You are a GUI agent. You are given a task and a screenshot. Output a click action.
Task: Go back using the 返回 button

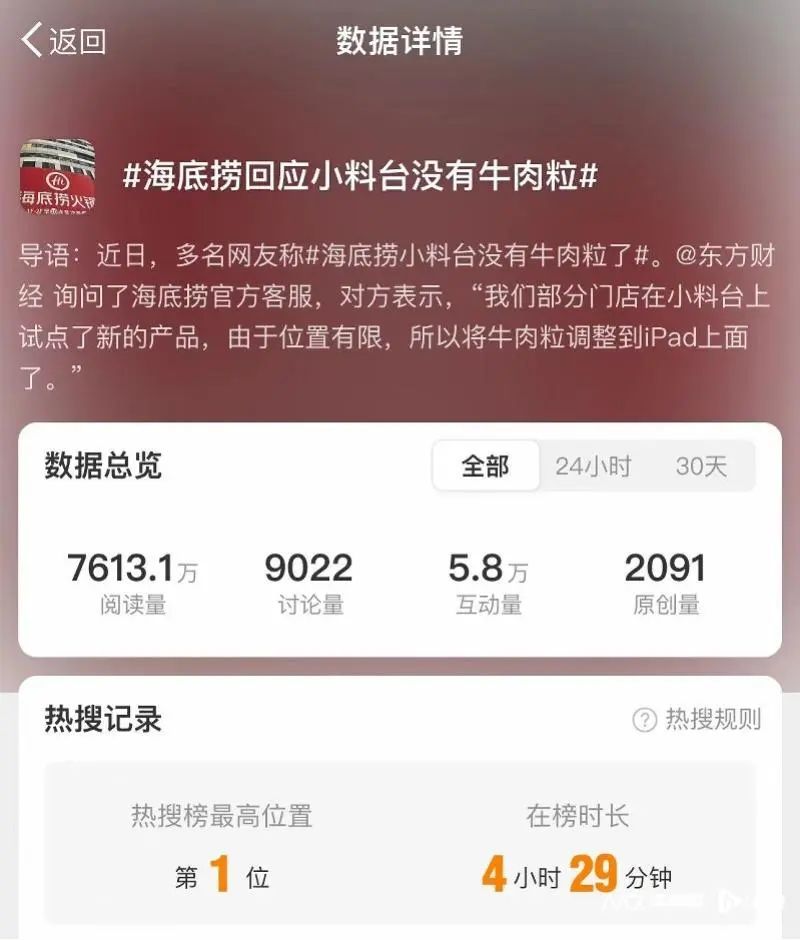click(x=64, y=41)
